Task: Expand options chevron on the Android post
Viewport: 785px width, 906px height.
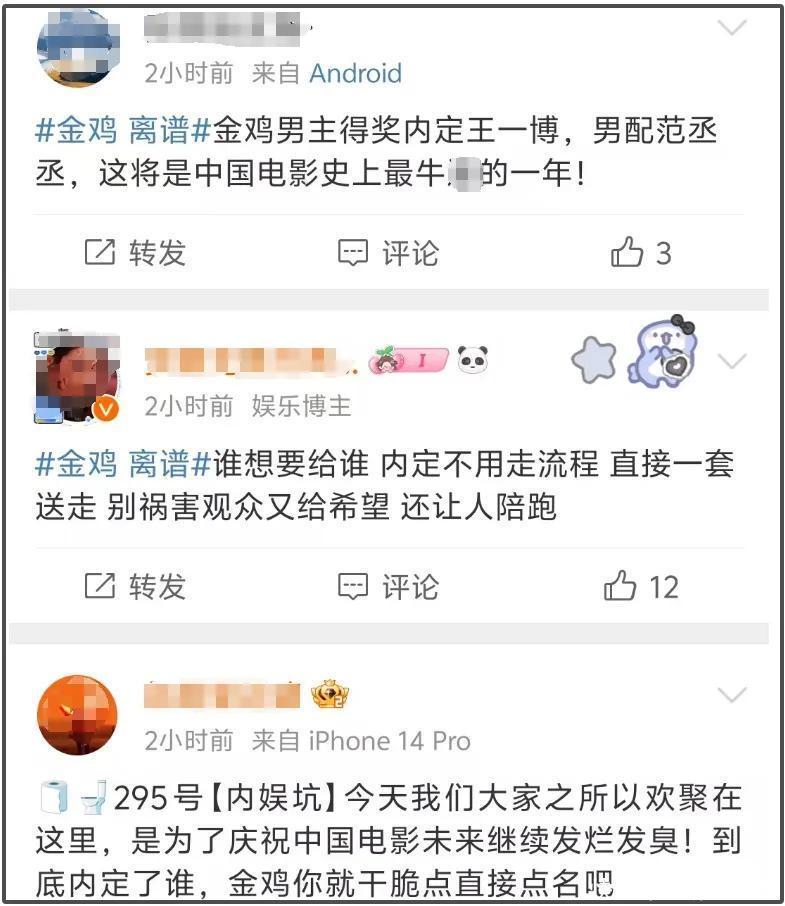Action: click(x=733, y=28)
